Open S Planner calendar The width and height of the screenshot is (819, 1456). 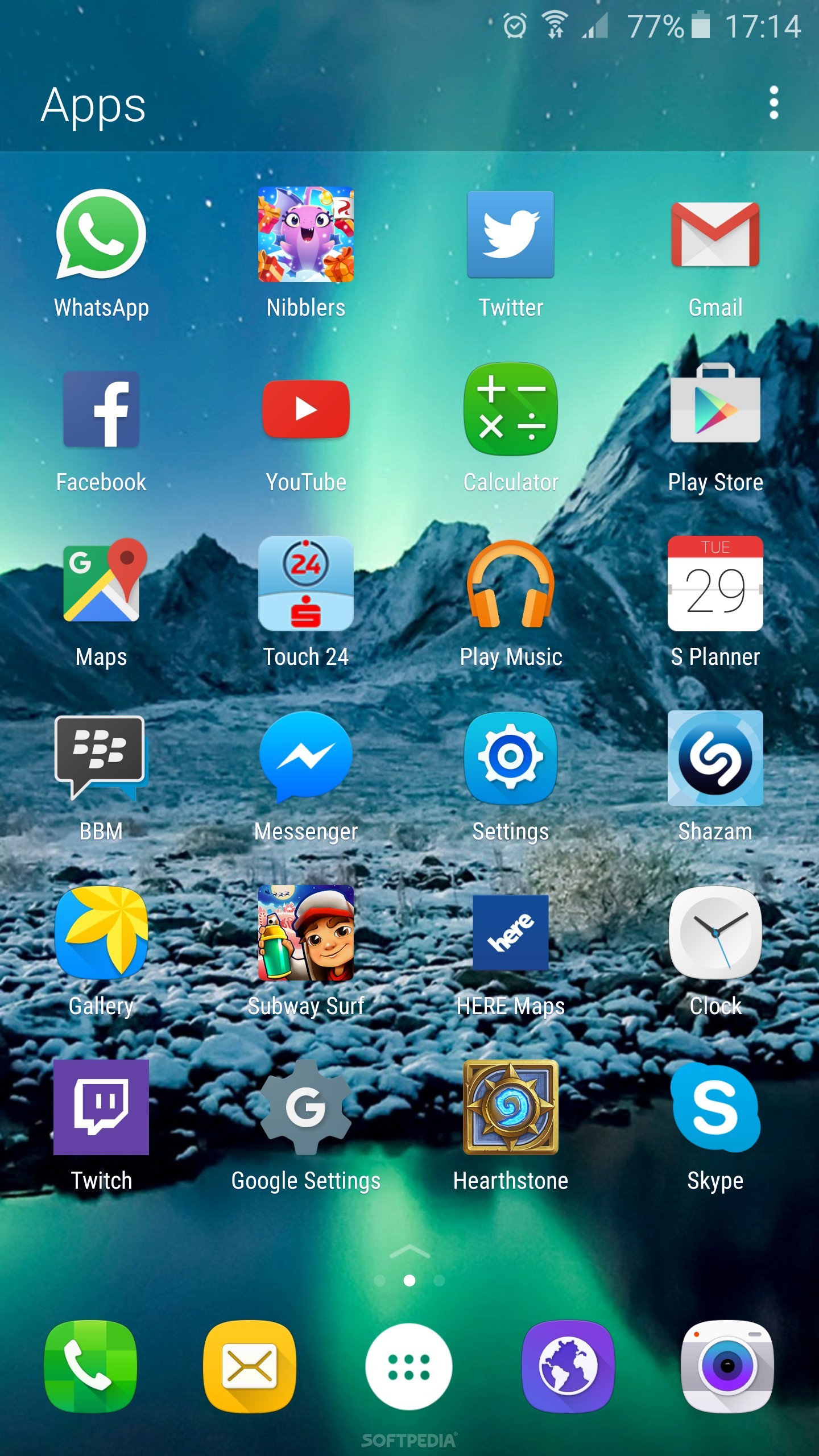point(715,584)
